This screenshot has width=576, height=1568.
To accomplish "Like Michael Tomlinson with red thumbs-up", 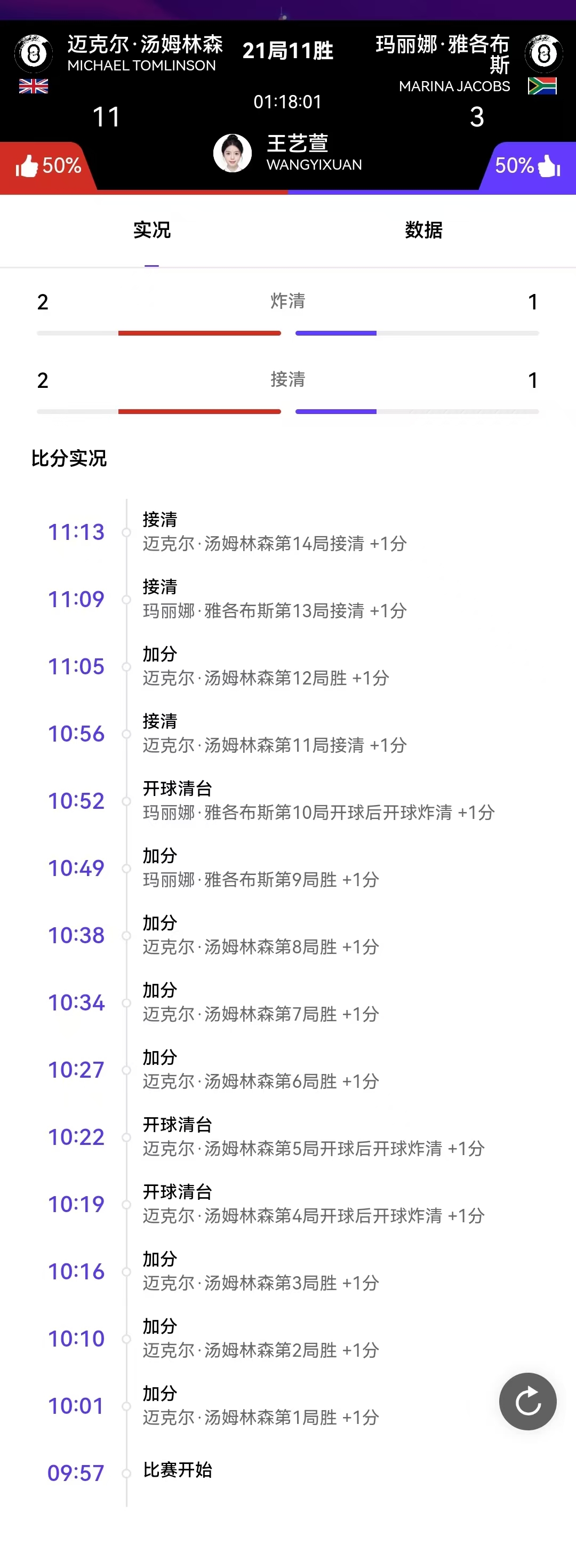I will tap(27, 165).
